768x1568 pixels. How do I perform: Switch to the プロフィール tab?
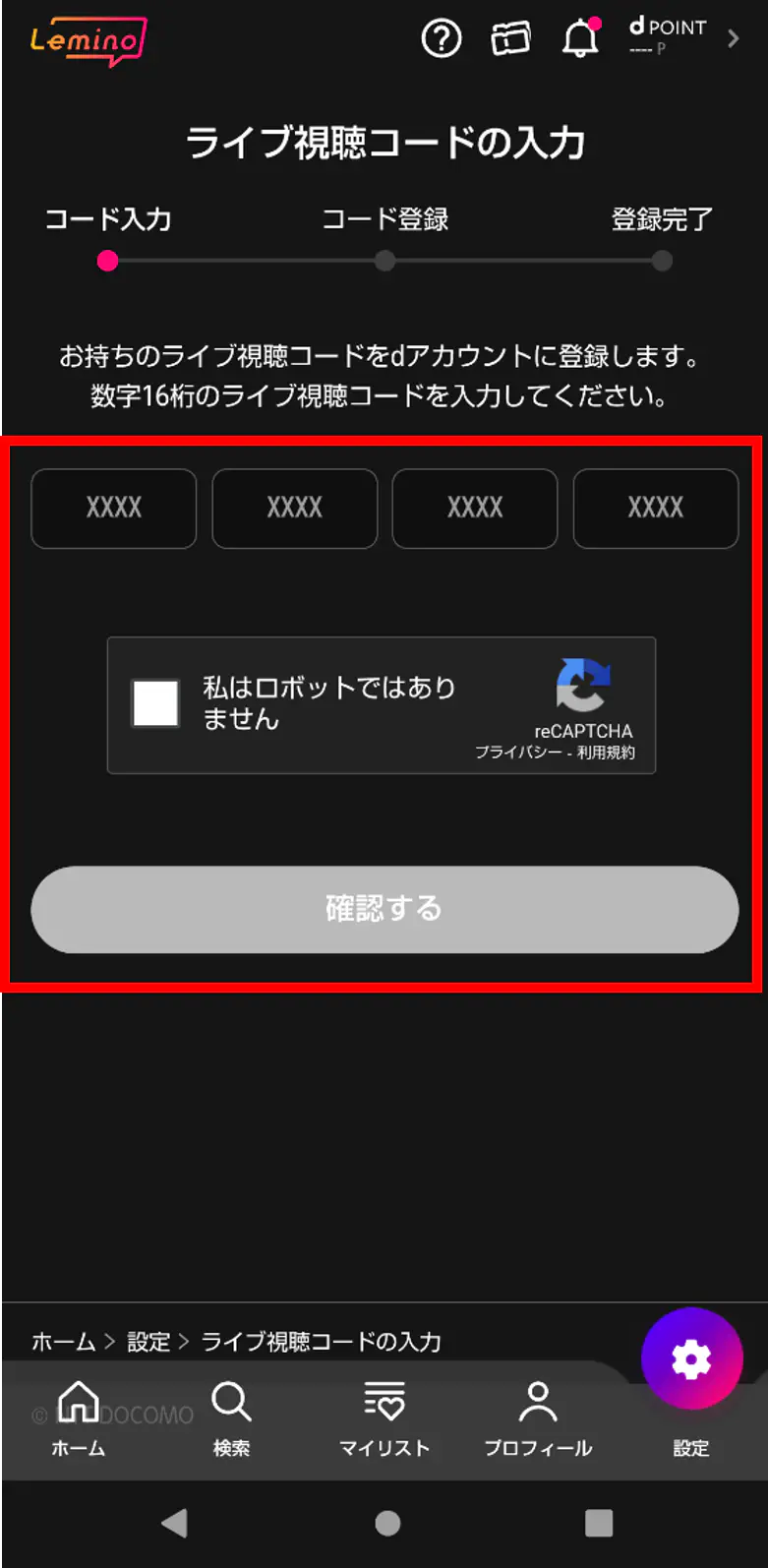[x=538, y=1418]
